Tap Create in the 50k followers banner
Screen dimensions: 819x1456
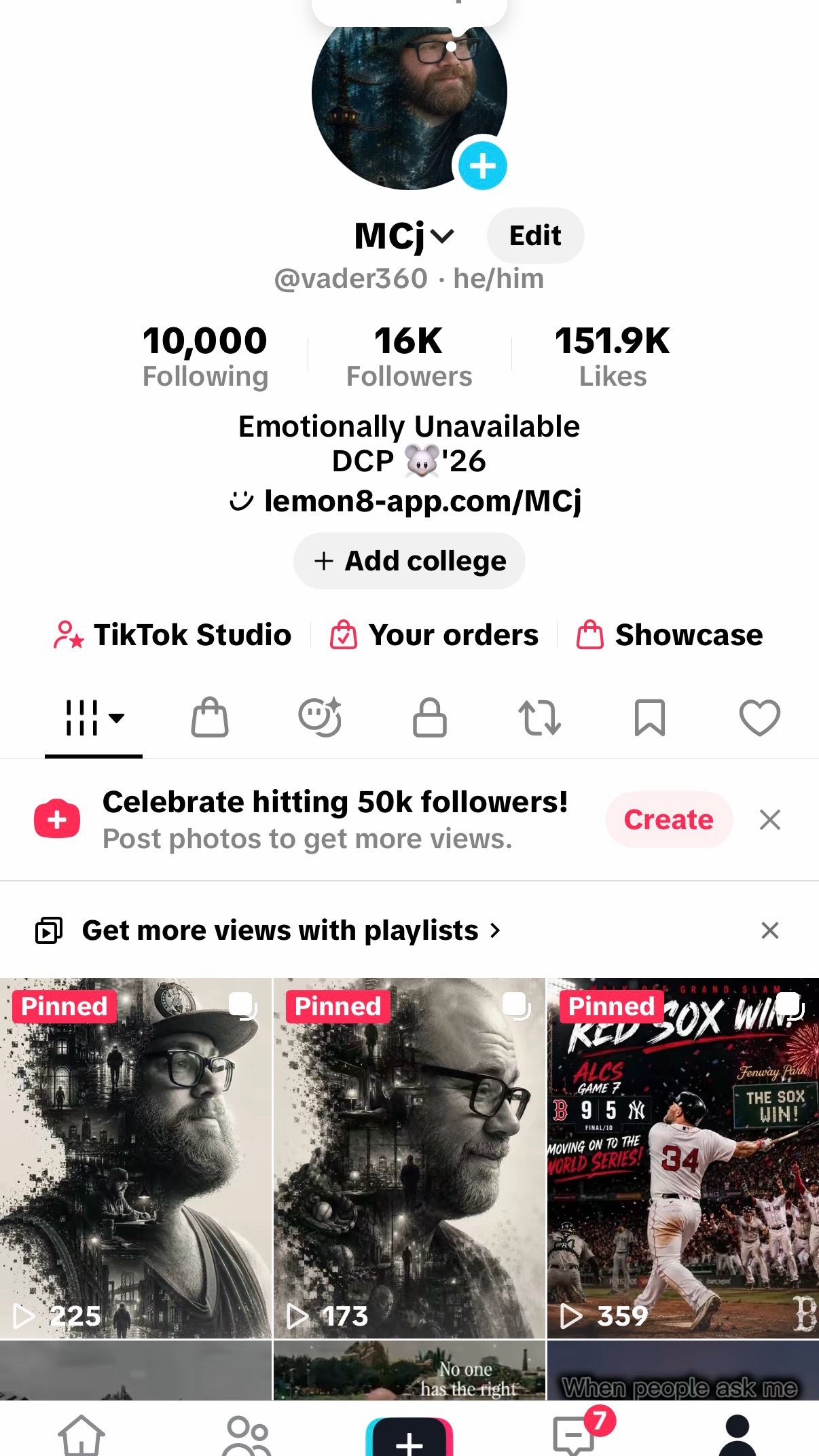pyautogui.click(x=669, y=820)
